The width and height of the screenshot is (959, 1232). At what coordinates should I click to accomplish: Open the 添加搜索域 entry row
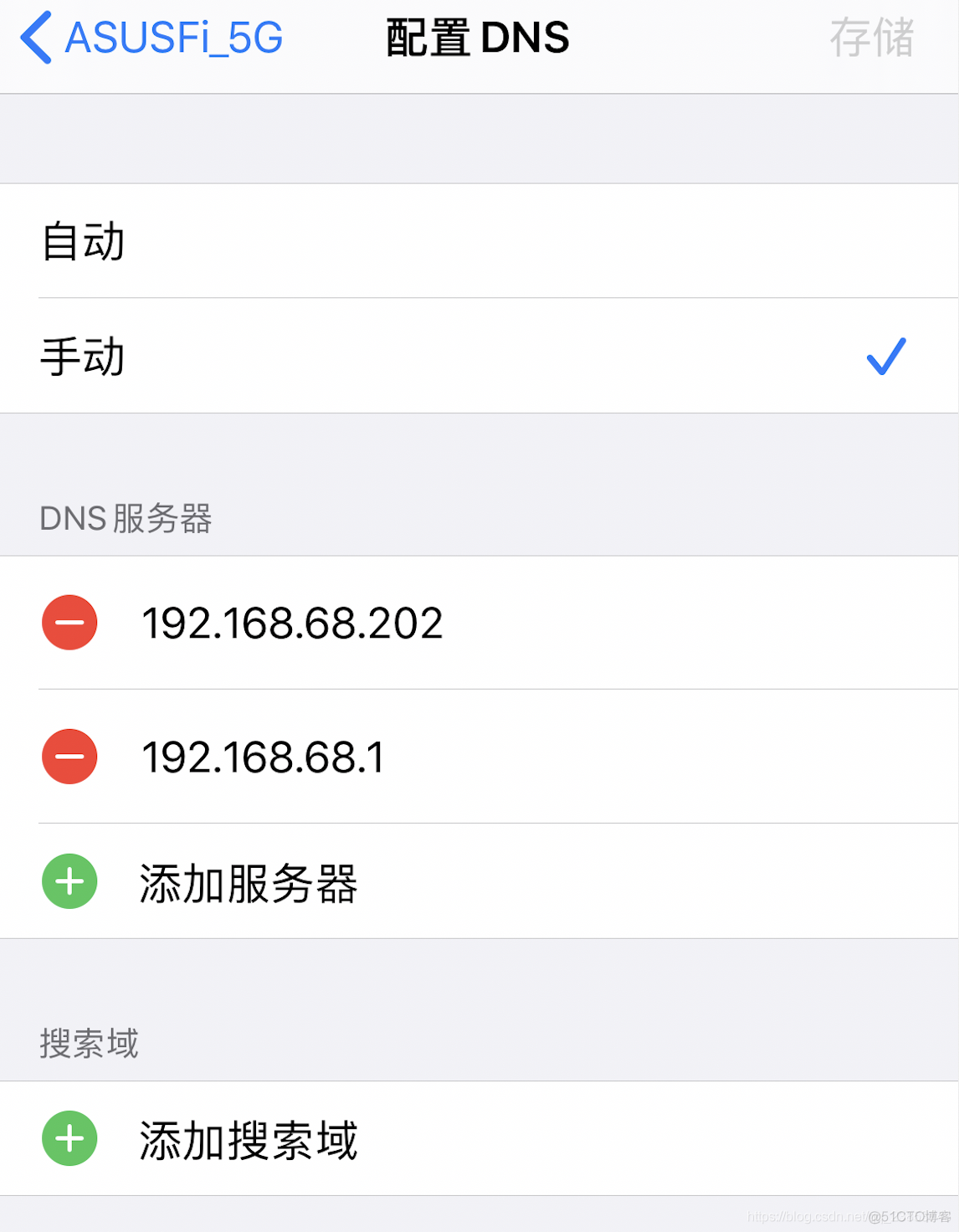click(249, 1138)
